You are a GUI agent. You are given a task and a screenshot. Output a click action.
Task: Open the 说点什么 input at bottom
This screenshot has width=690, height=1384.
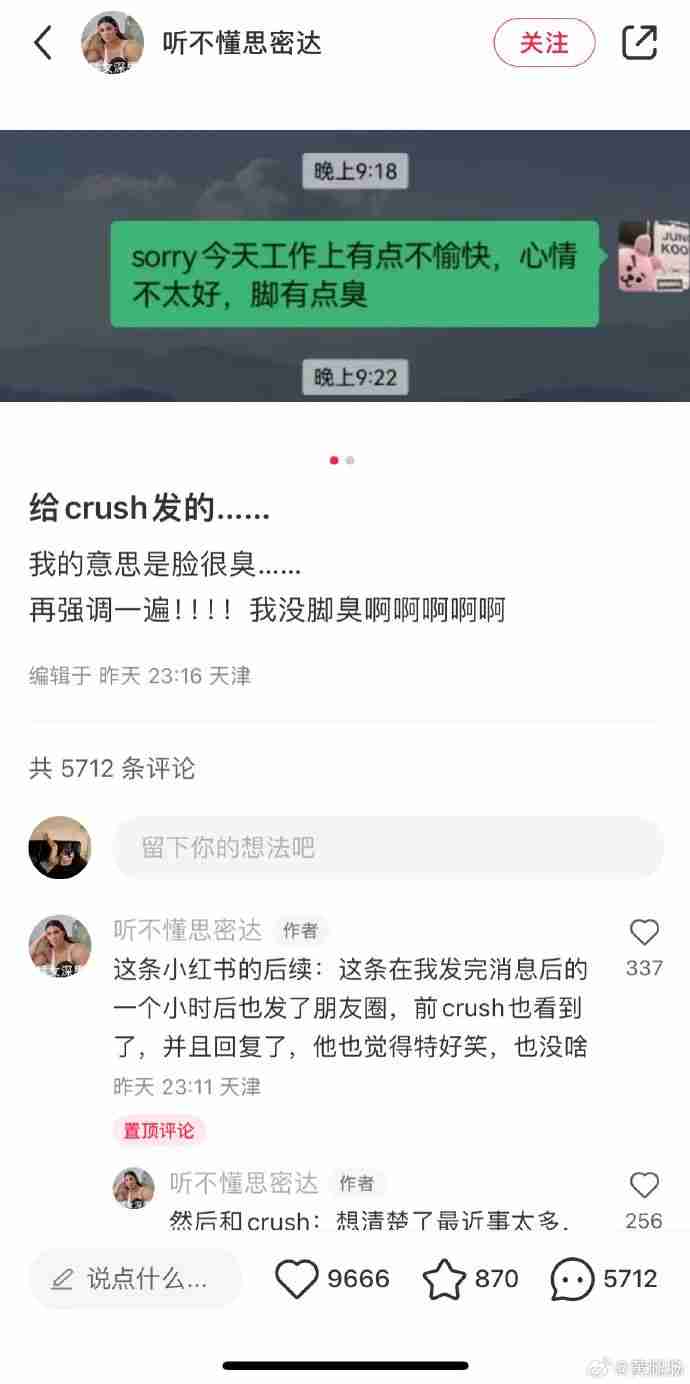coord(136,1278)
